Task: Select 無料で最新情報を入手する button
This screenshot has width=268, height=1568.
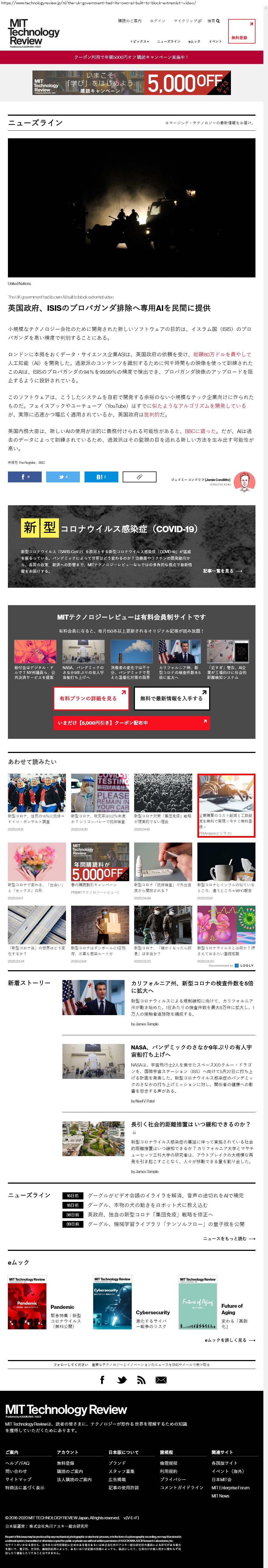Action: [172, 698]
